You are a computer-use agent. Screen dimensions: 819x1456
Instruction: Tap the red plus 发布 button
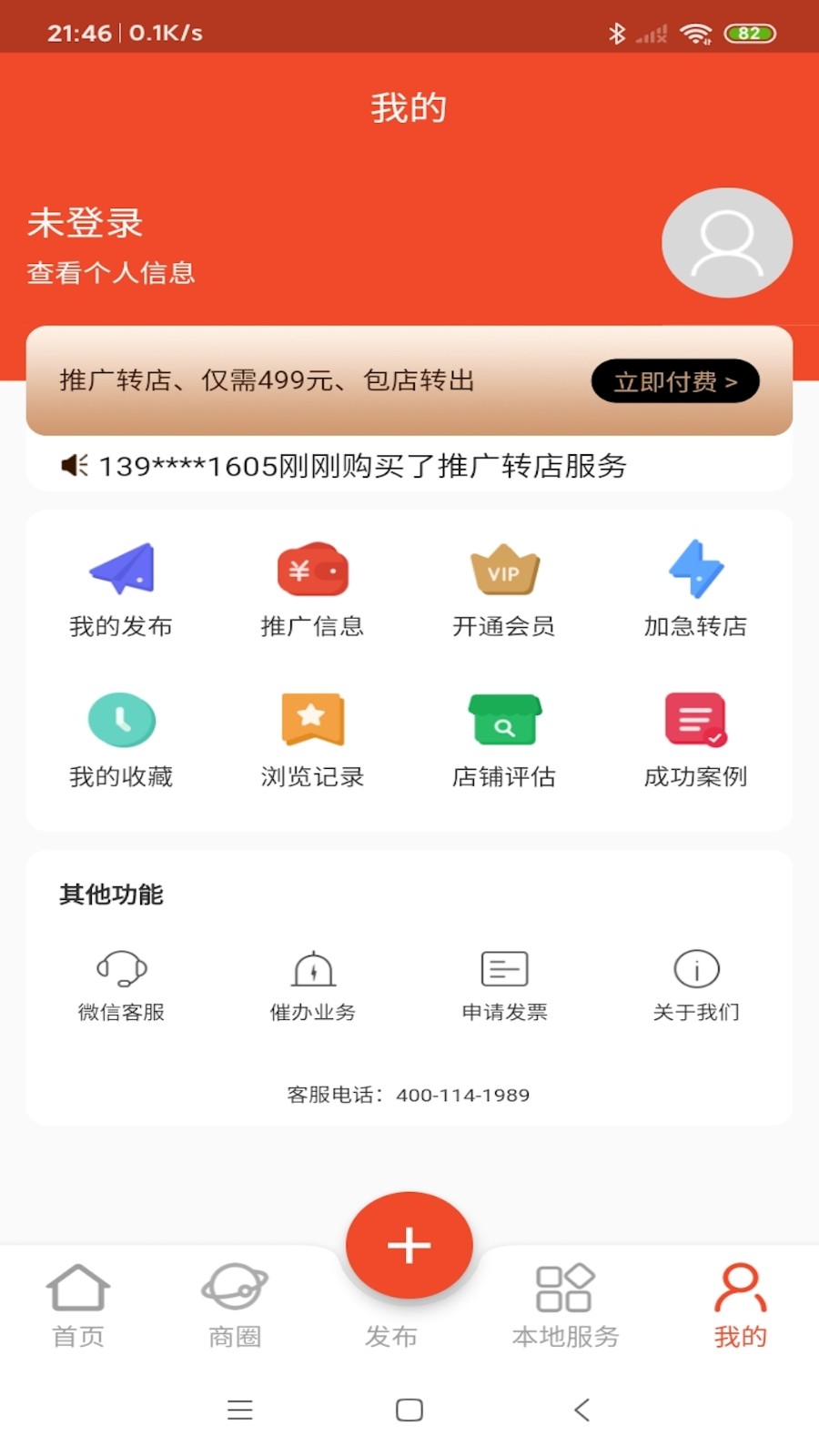(x=409, y=1245)
